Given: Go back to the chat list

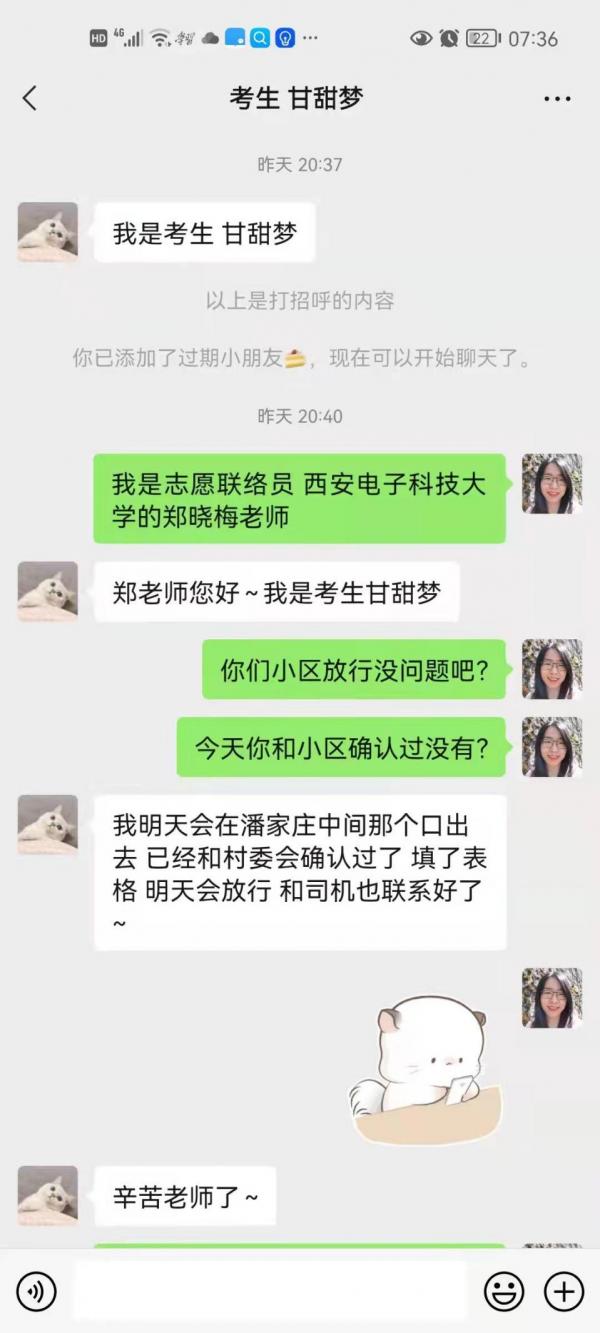Looking at the screenshot, I should 30,98.
